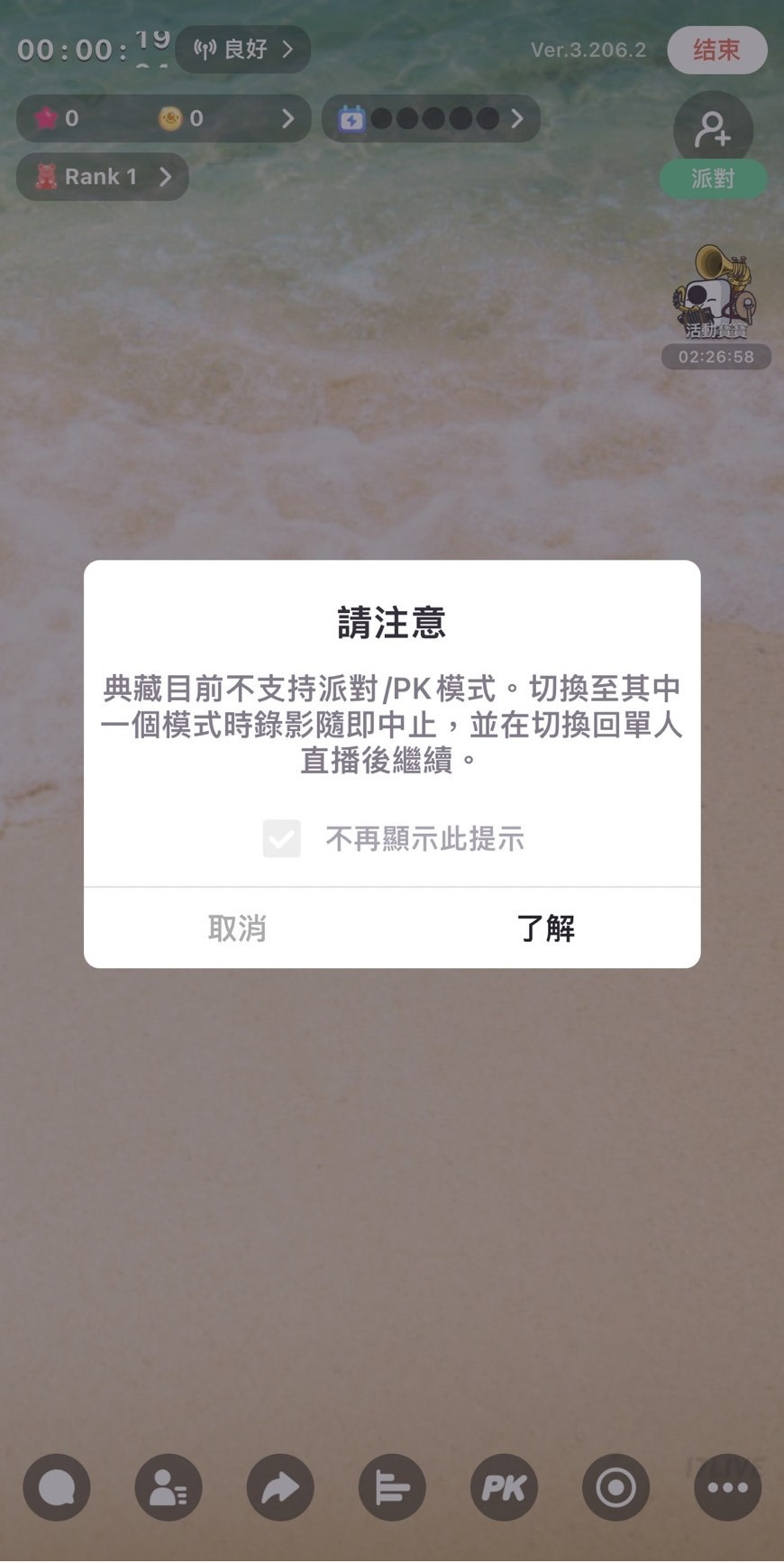Tap the record circle icon
This screenshot has height=1563, width=784.
pyautogui.click(x=615, y=1487)
